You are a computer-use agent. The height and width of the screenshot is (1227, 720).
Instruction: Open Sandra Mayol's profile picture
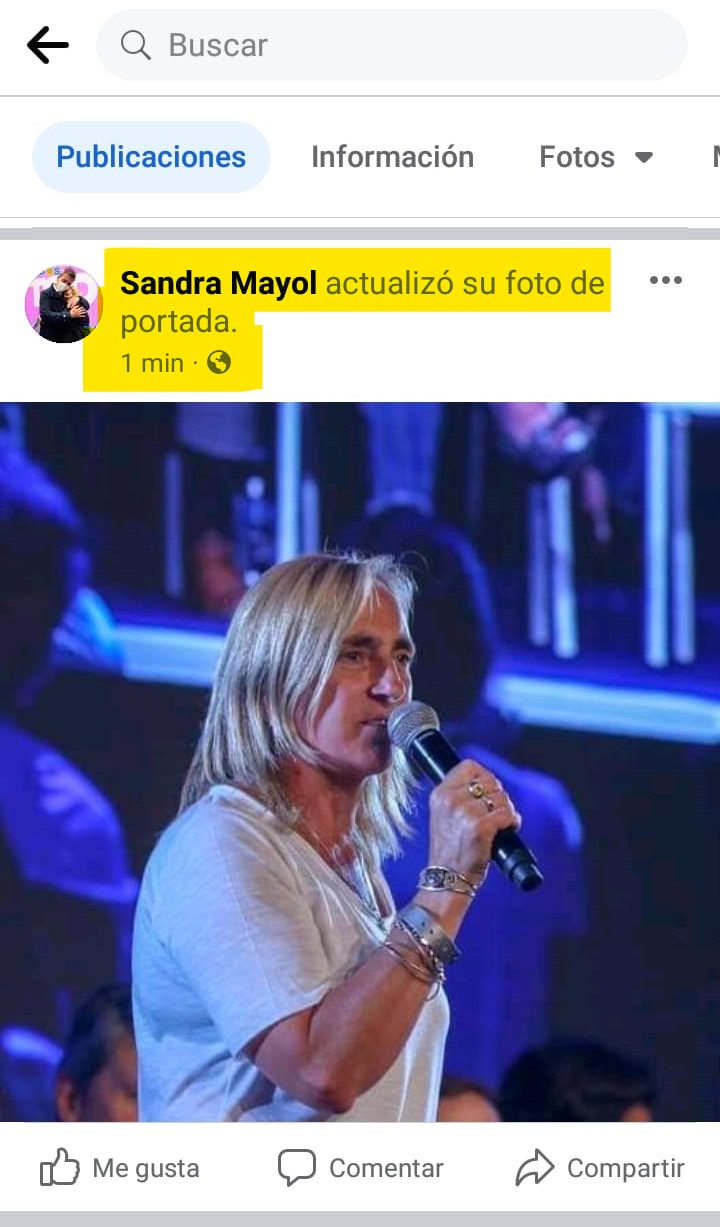tap(63, 304)
